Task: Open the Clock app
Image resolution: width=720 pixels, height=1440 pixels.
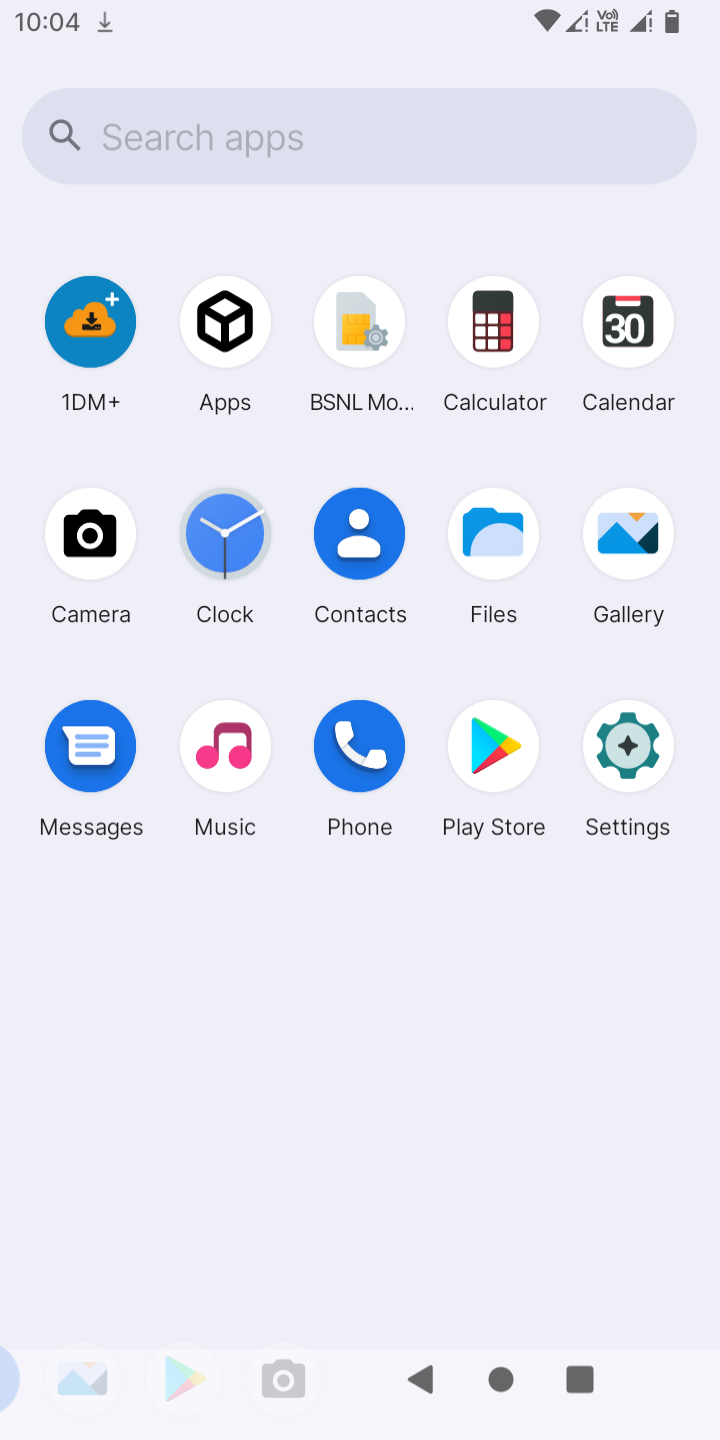Action: (x=225, y=534)
